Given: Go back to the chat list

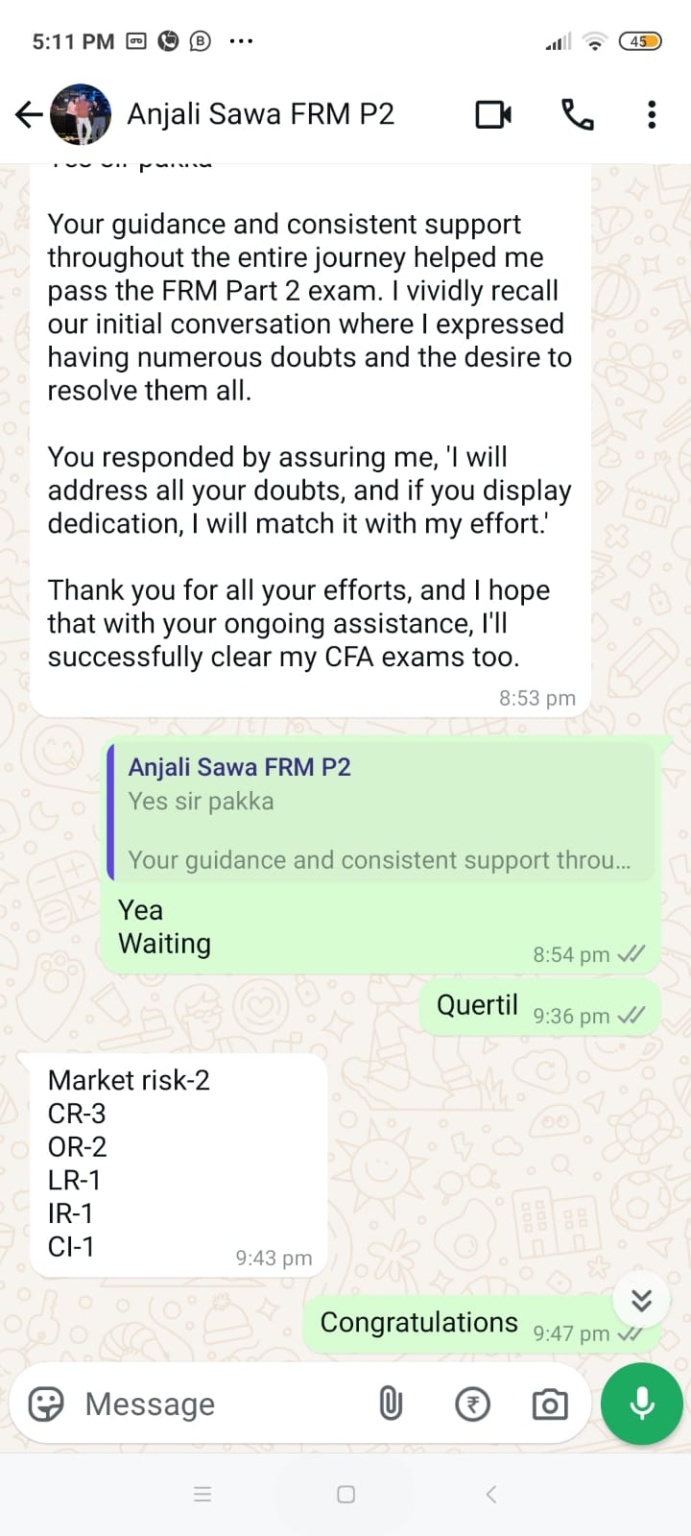Looking at the screenshot, I should point(29,115).
